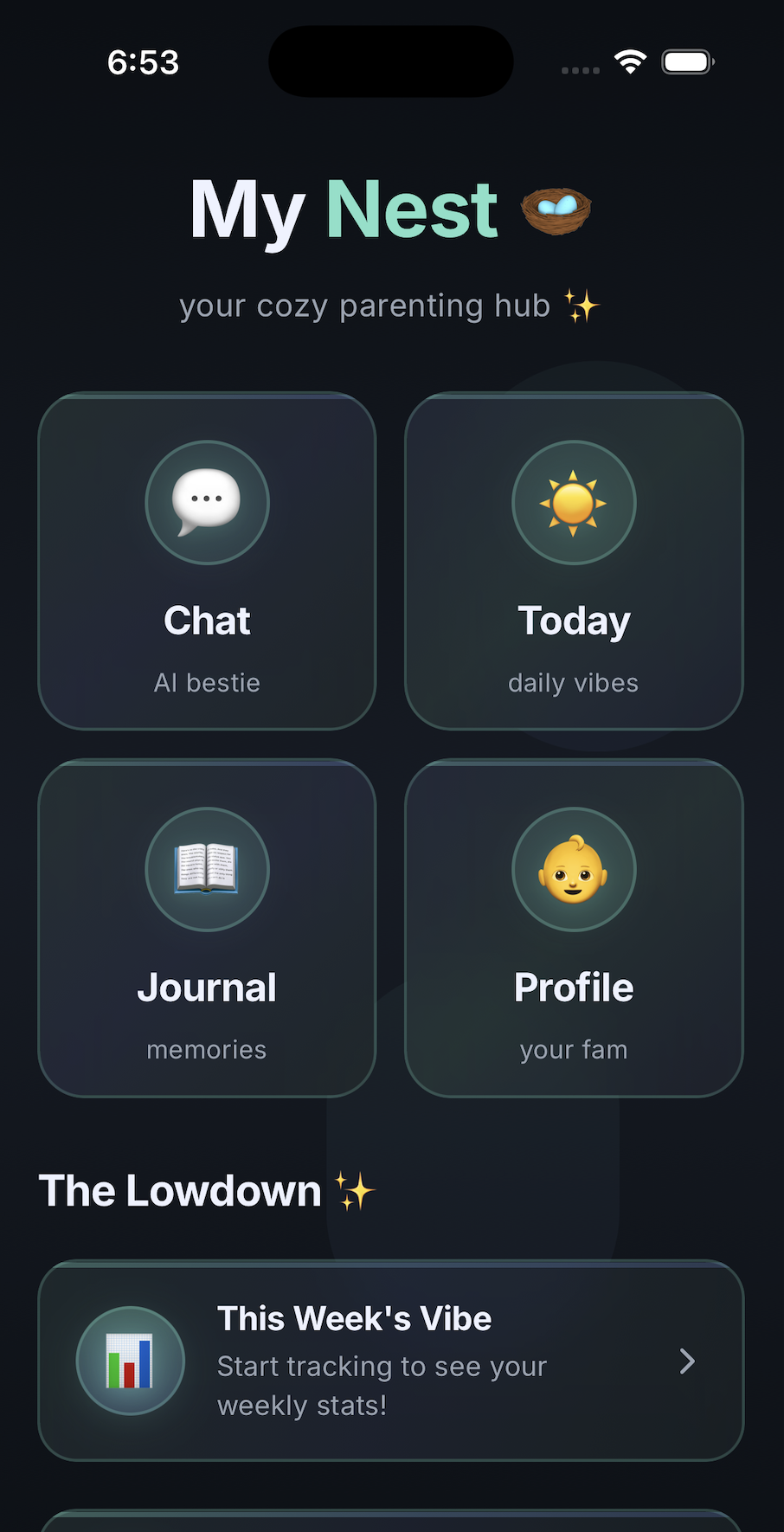The image size is (784, 1532).
Task: Go to the Profile card
Action: [x=574, y=928]
